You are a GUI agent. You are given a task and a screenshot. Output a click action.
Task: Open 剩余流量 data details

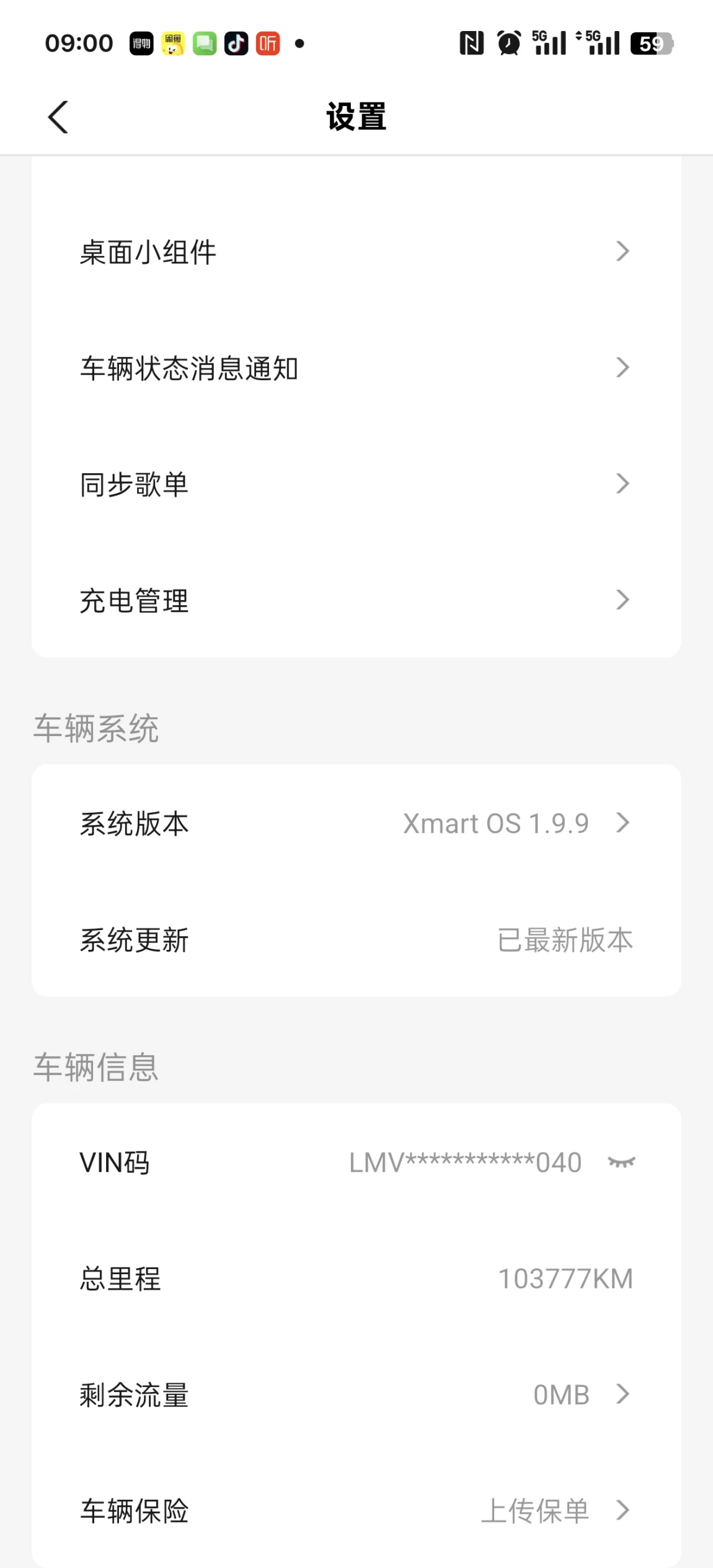[356, 1395]
